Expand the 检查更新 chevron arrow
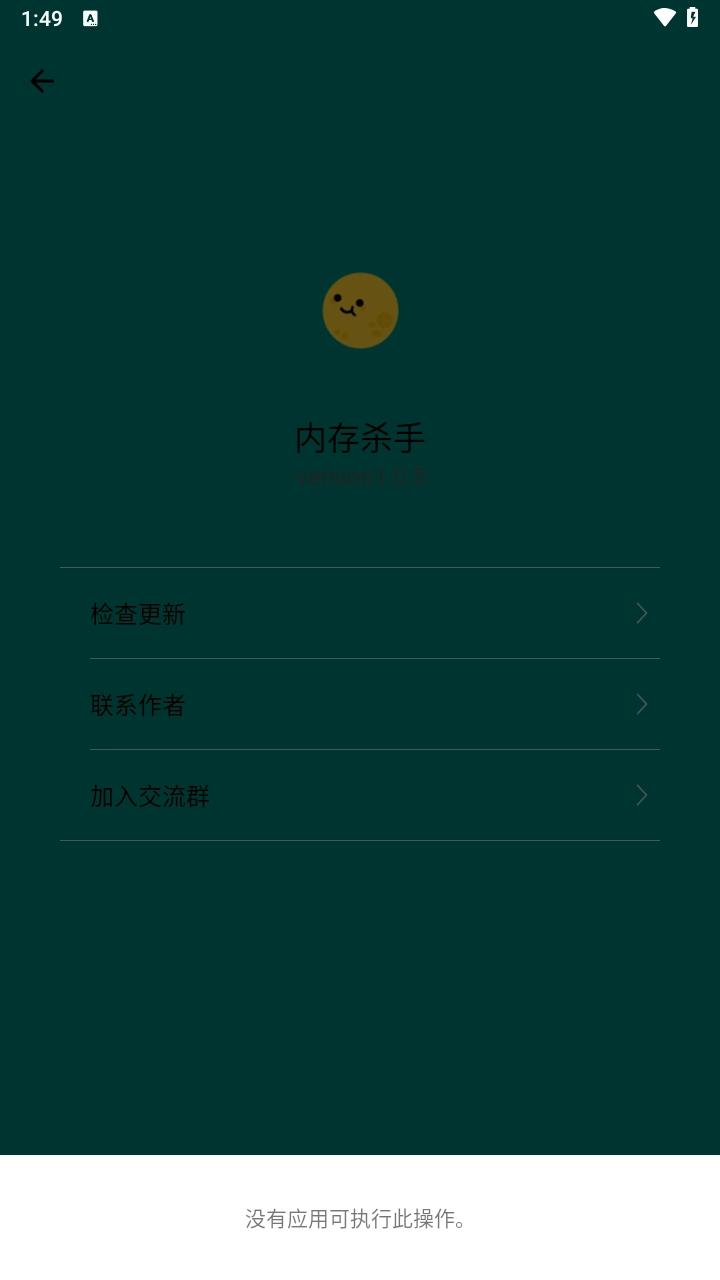This screenshot has height=1280, width=720. [641, 613]
